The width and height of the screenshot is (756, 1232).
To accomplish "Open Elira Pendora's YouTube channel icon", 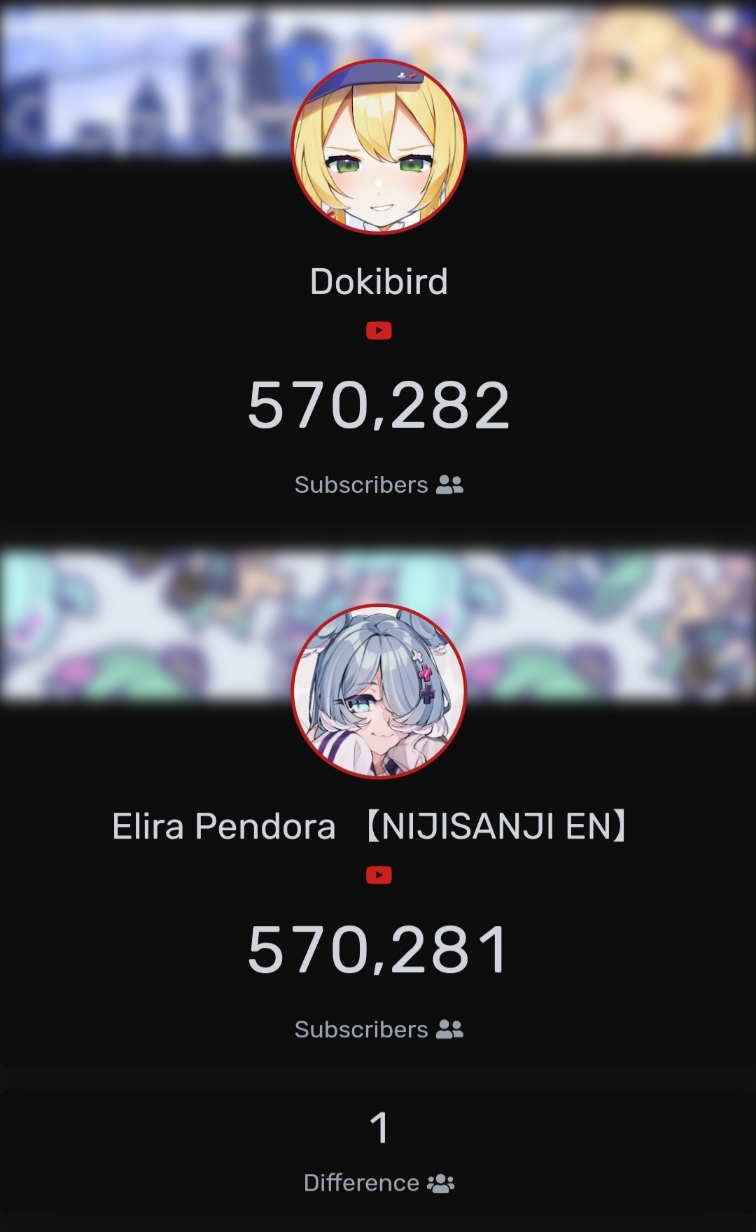I will click(378, 875).
